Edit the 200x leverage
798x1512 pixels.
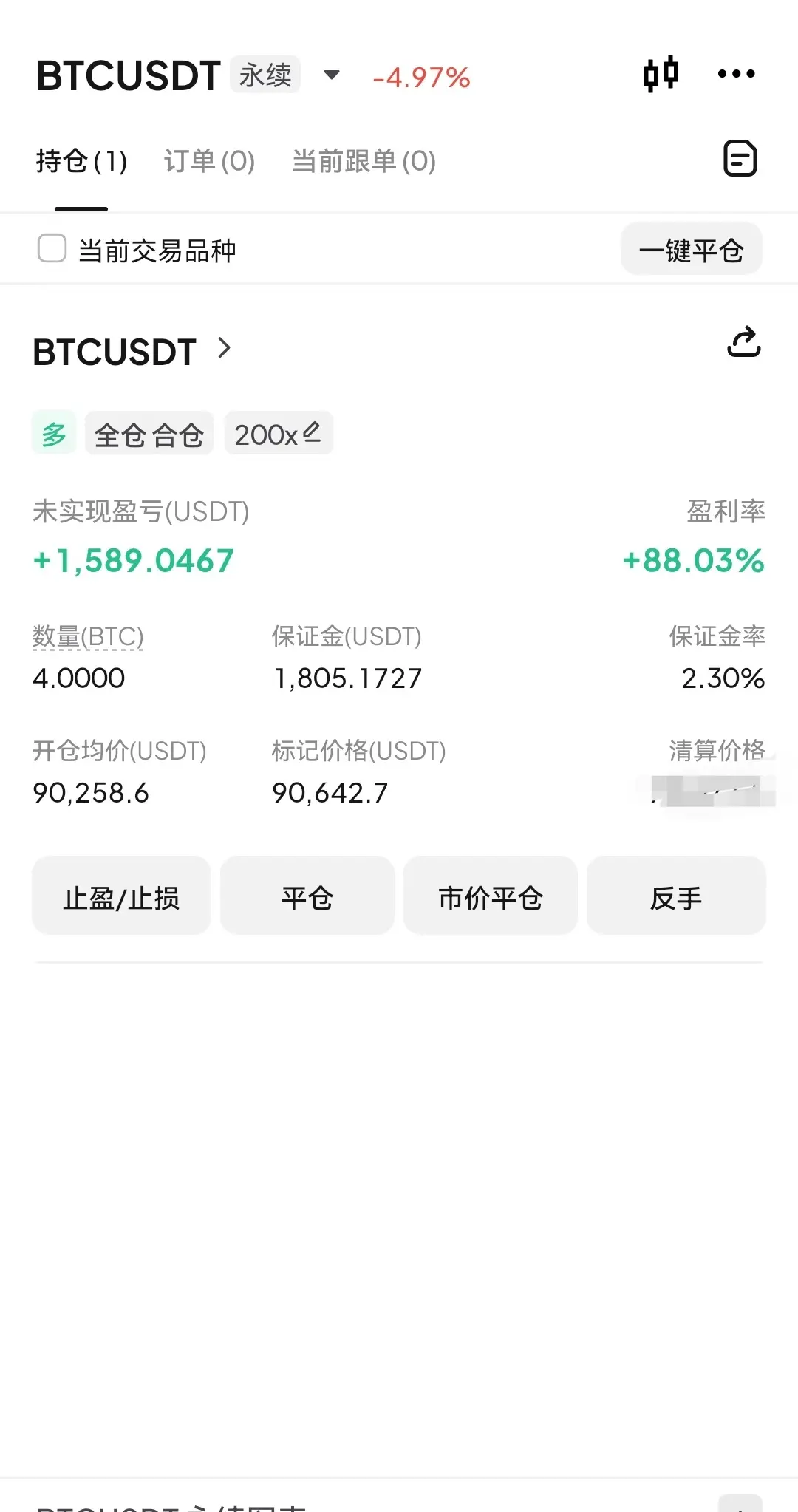tap(279, 434)
